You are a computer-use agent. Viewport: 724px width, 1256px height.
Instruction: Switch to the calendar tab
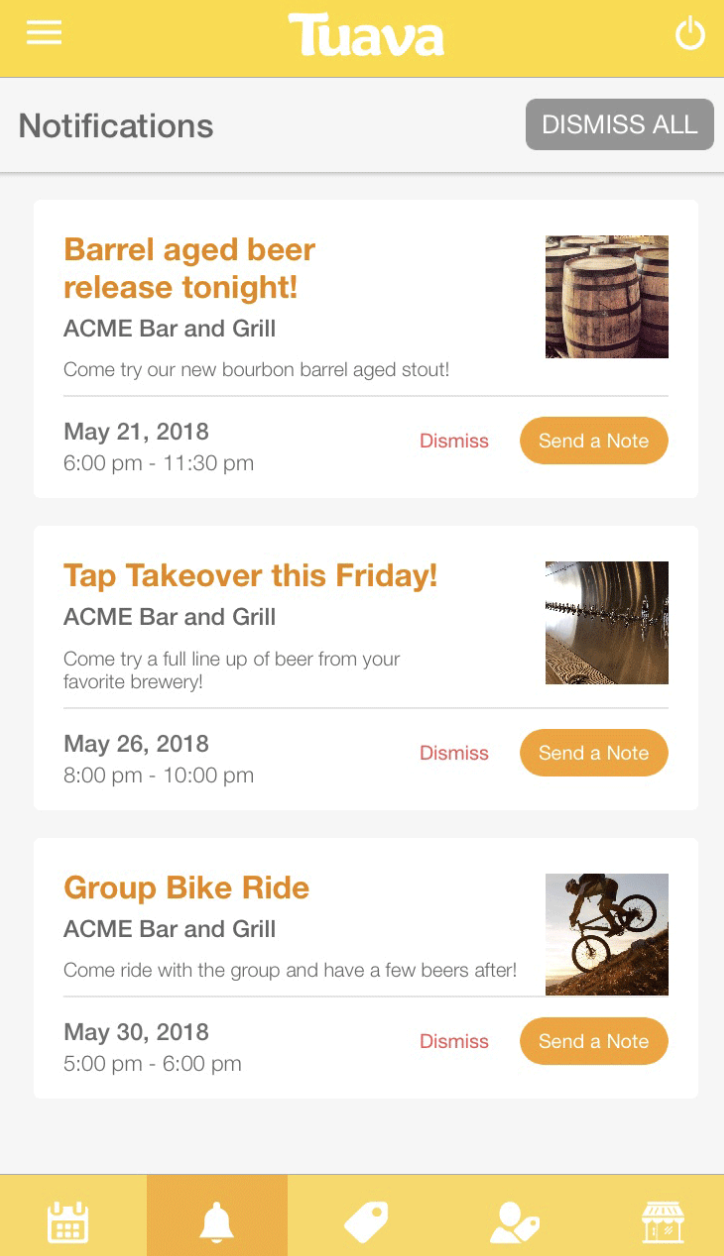click(x=68, y=1222)
